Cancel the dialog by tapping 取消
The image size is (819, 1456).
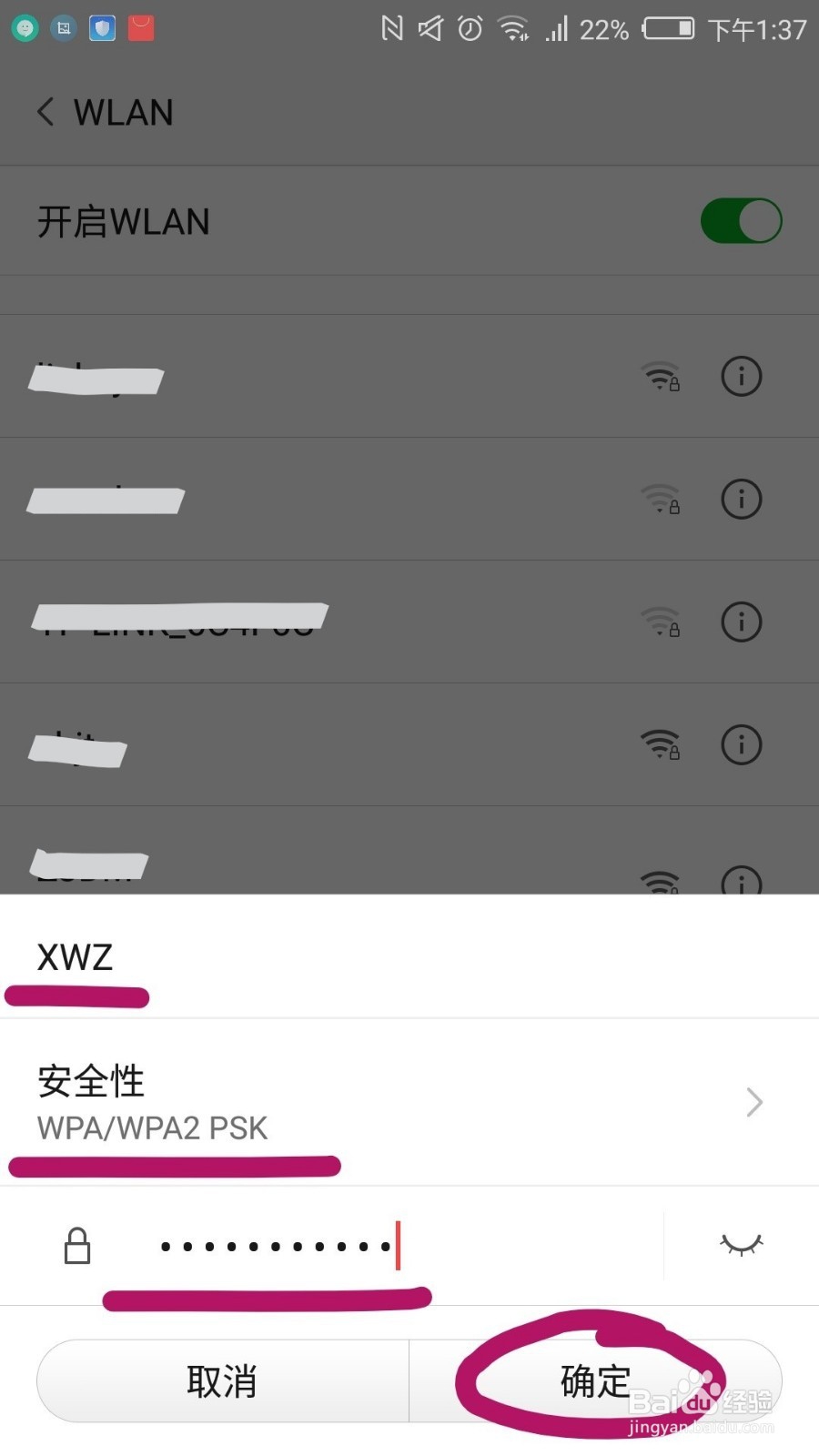[221, 1380]
